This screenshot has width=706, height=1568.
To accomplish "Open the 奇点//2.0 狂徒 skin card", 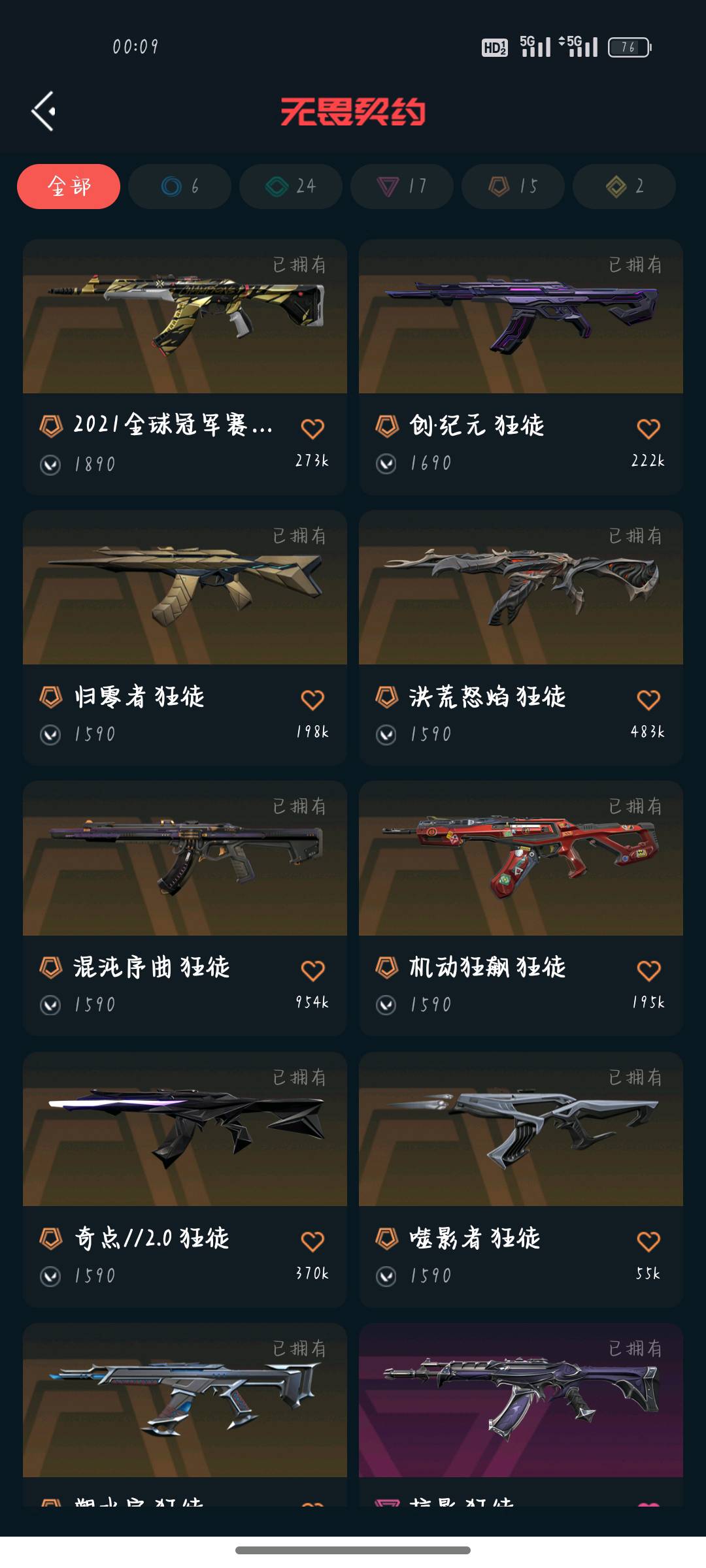I will click(185, 1130).
